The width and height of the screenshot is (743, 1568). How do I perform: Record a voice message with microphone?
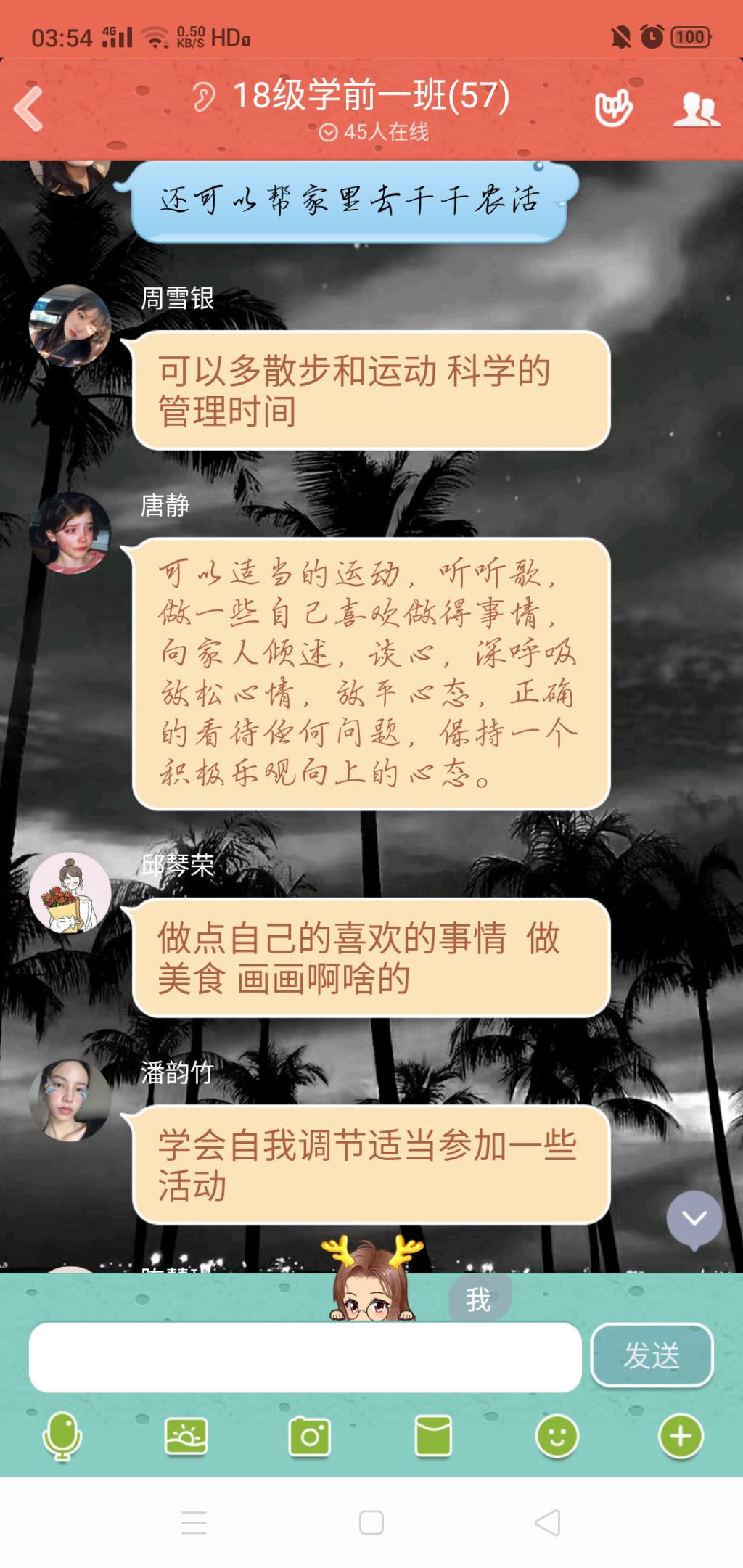pyautogui.click(x=62, y=1437)
